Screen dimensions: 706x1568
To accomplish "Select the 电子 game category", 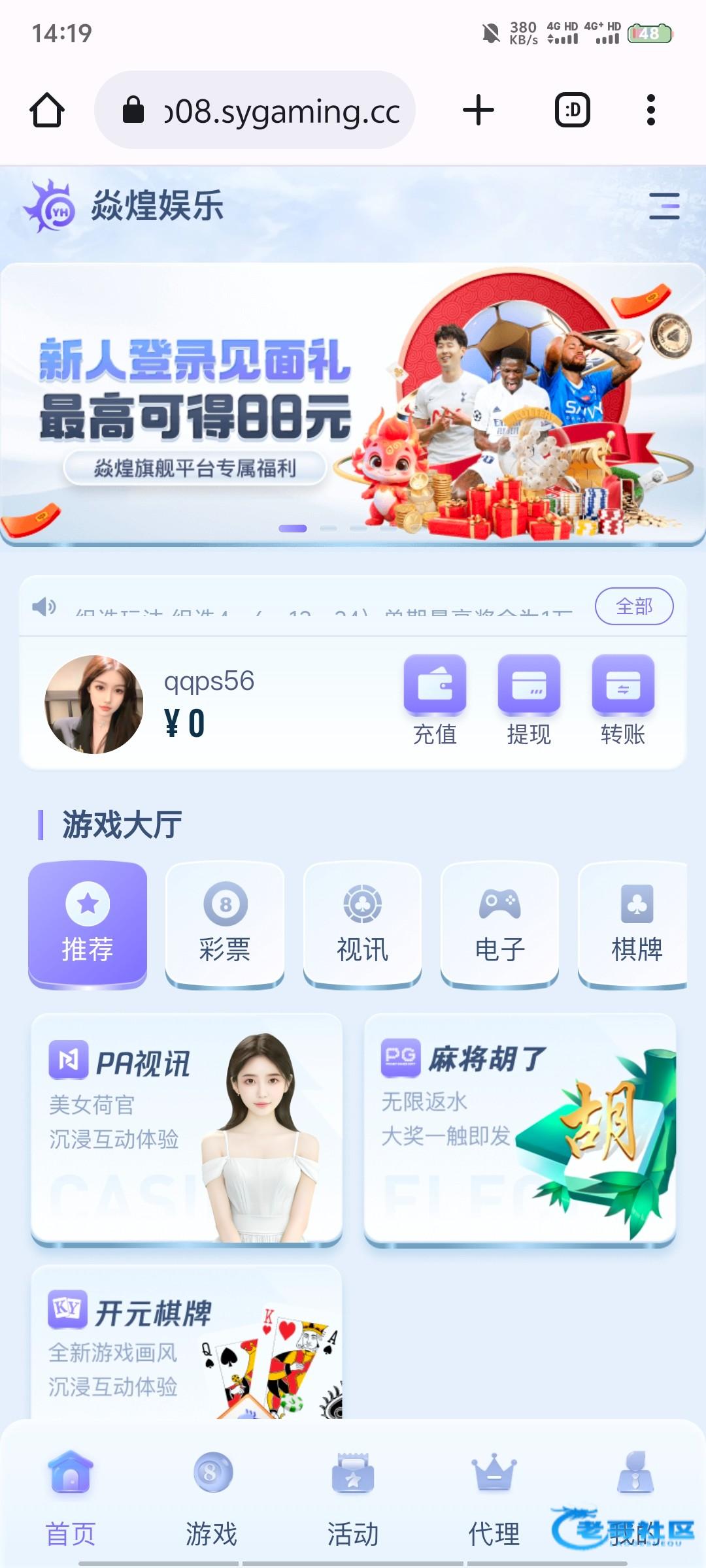I will pos(499,924).
